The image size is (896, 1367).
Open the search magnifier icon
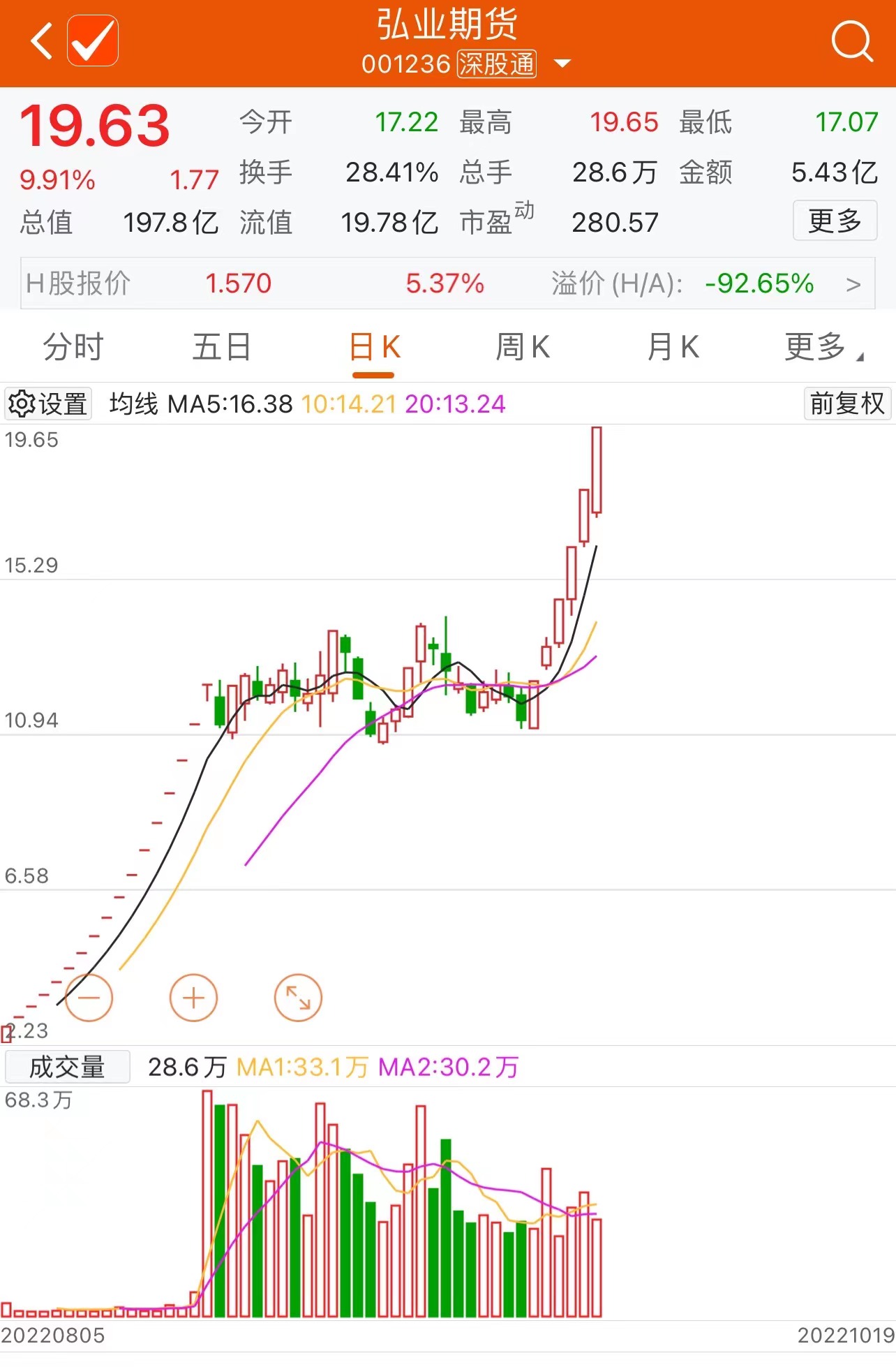851,42
